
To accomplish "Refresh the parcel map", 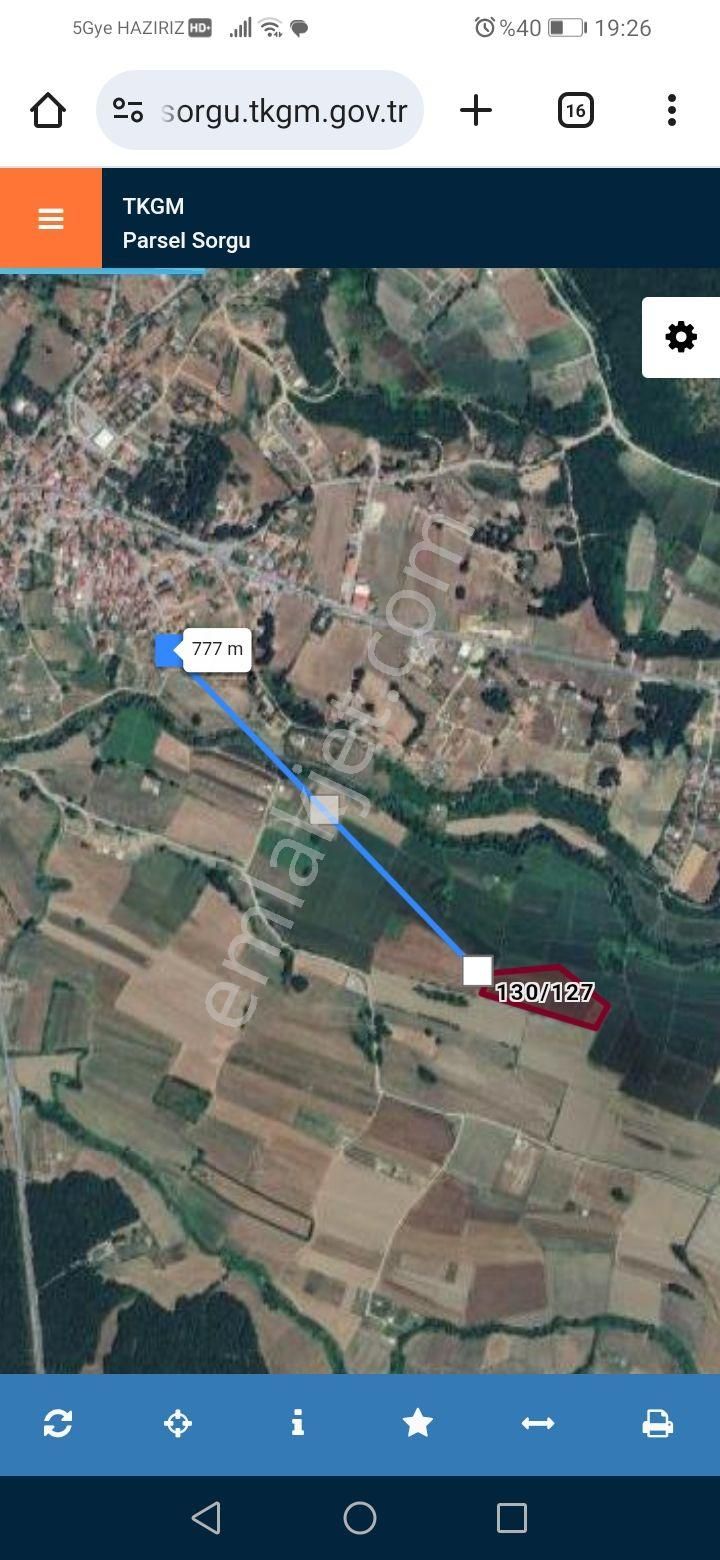I will click(x=58, y=1423).
